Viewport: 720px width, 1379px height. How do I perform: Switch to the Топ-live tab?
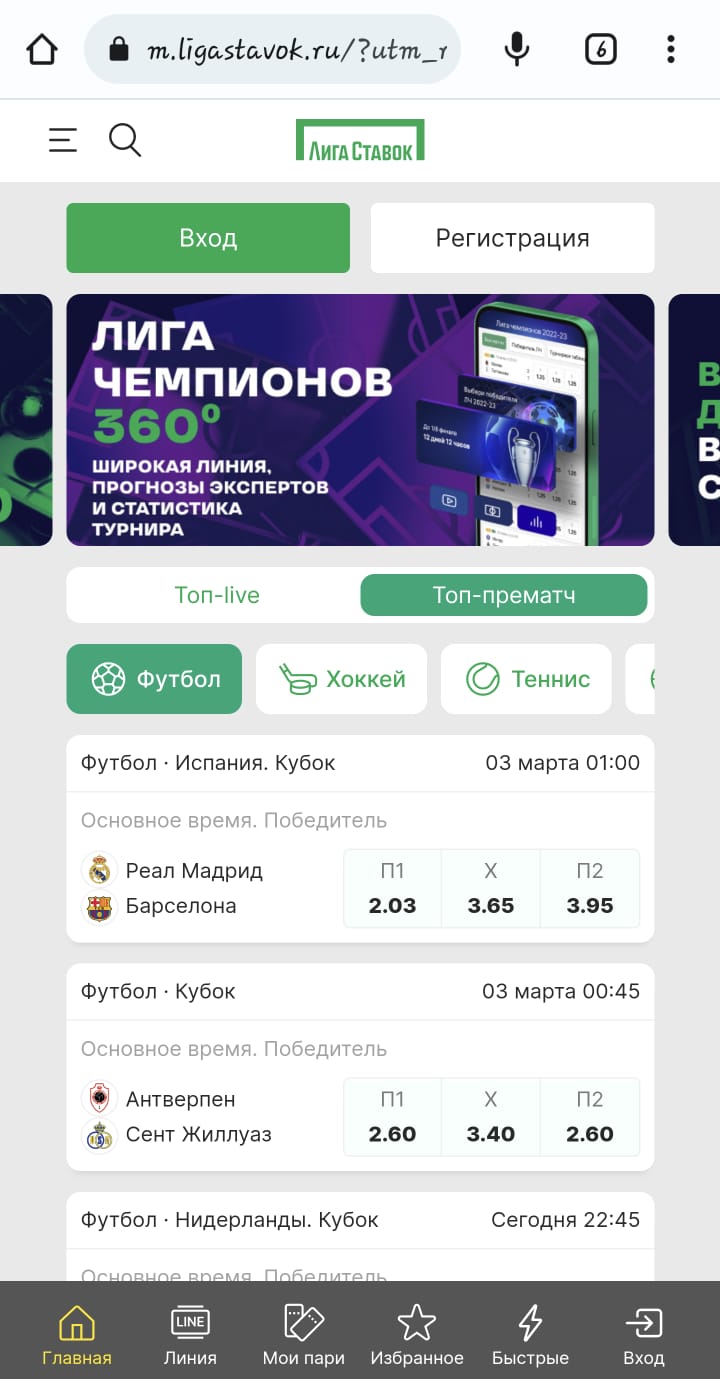(x=217, y=595)
